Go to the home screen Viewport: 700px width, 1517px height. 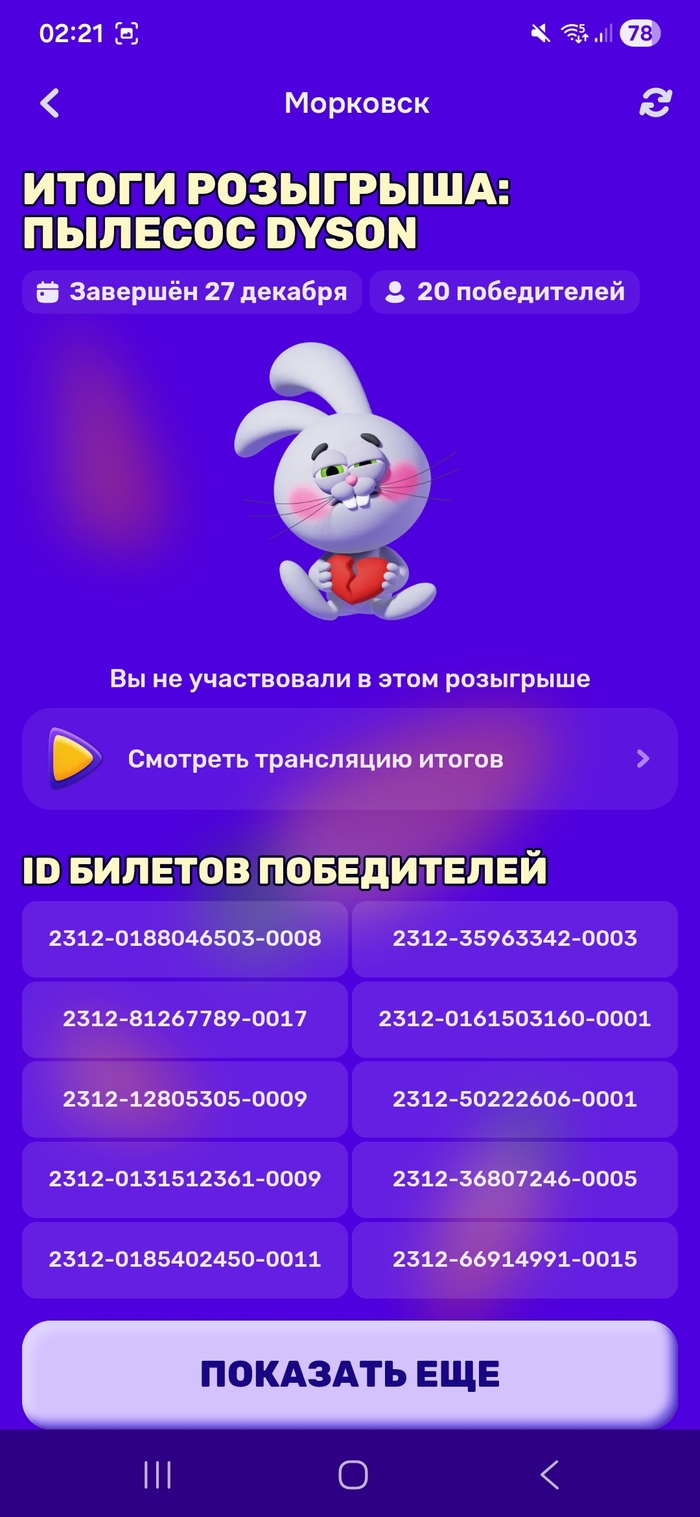[352, 1474]
